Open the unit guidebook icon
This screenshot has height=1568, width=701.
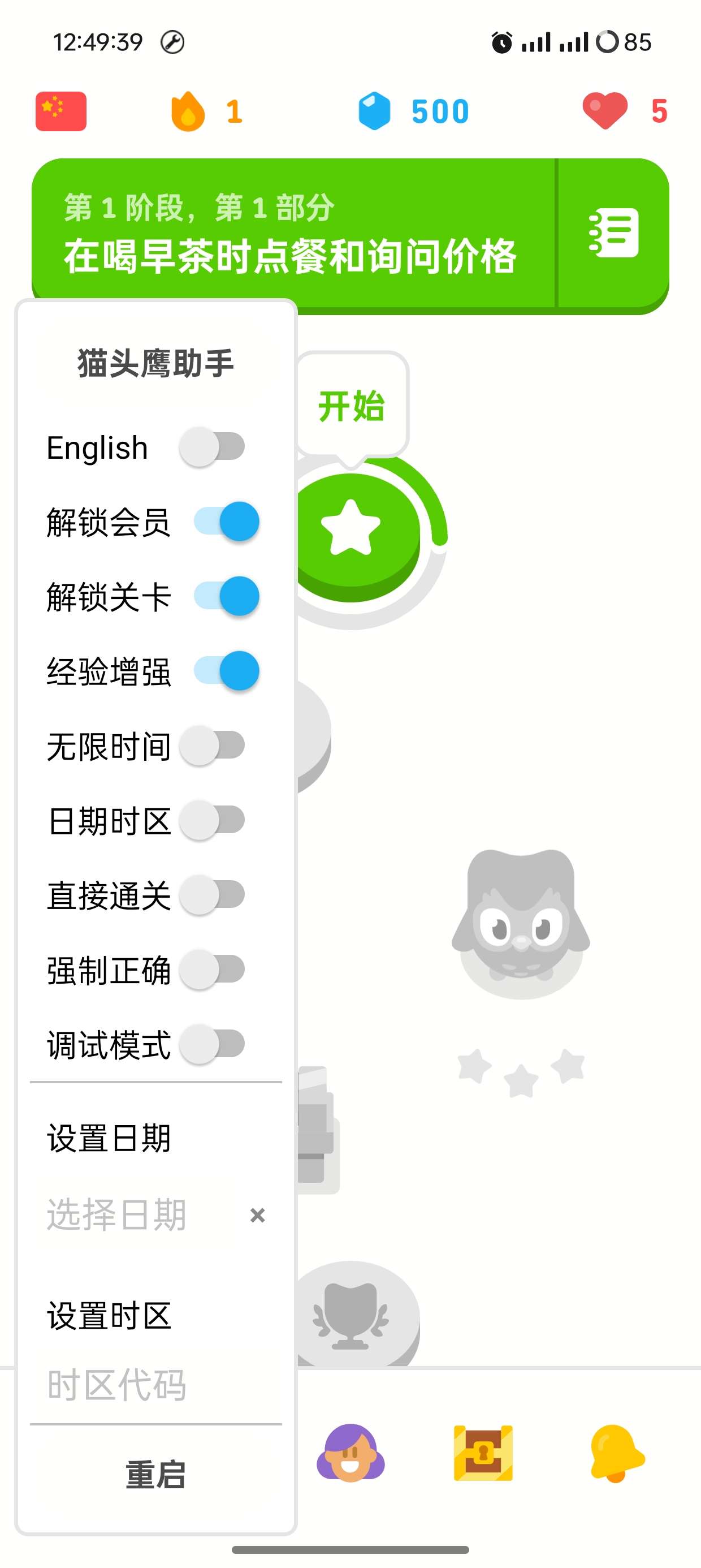point(613,233)
